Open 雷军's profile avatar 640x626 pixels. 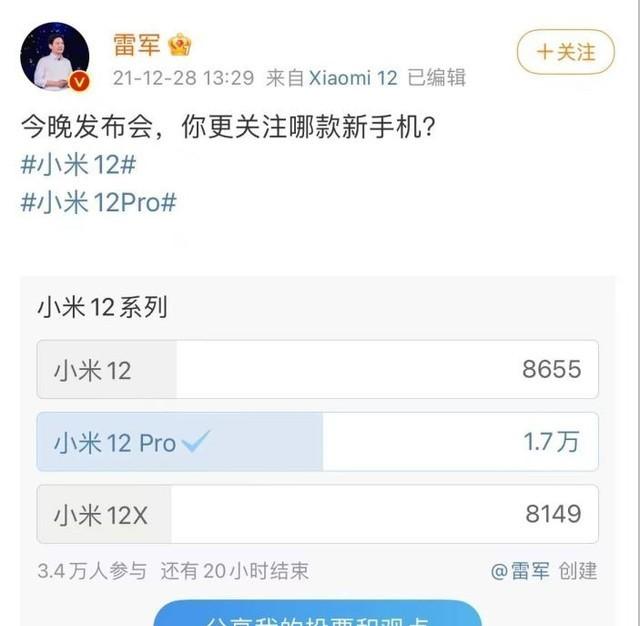[55, 57]
